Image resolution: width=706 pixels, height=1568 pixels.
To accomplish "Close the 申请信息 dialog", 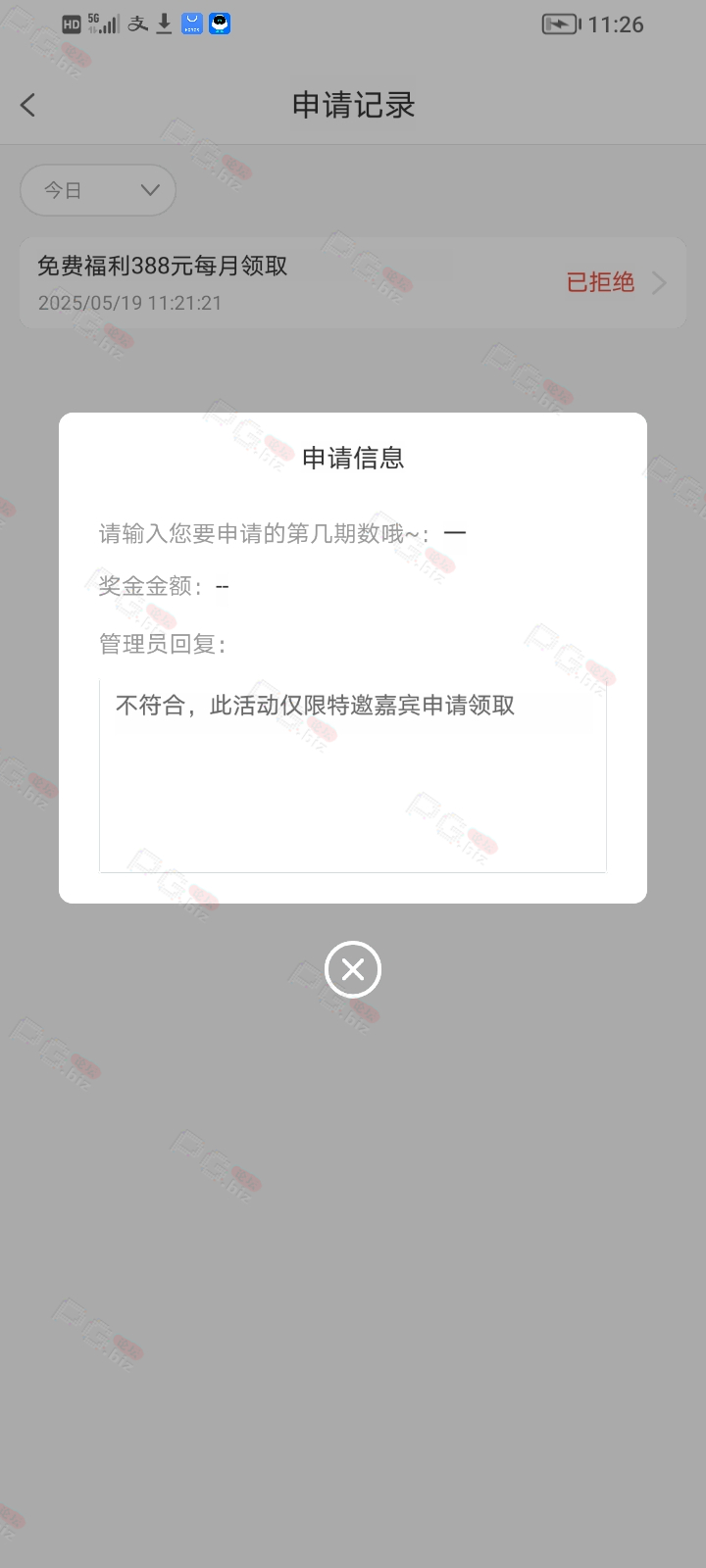I will pyautogui.click(x=353, y=970).
